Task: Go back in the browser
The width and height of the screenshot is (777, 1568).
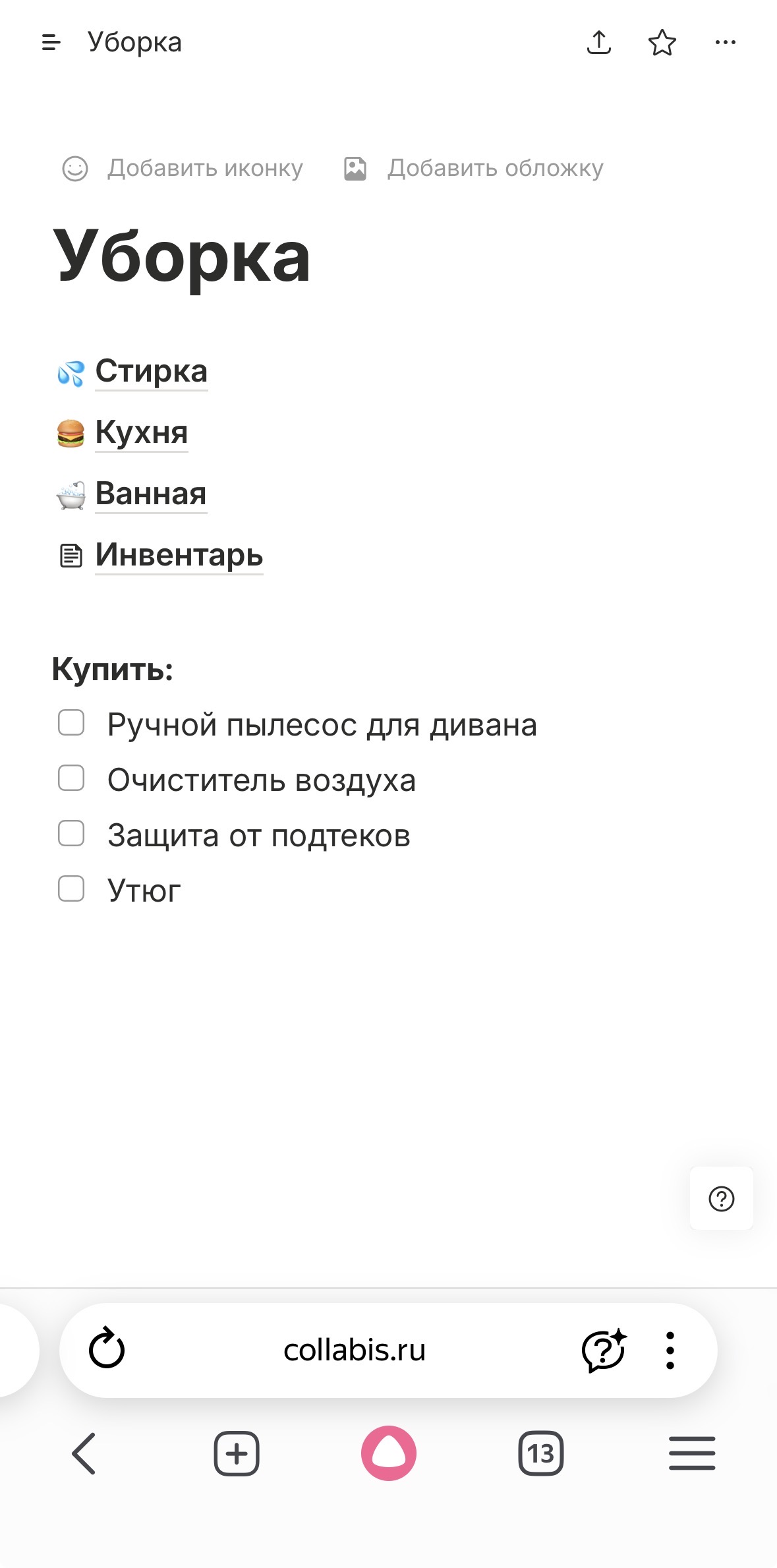Action: click(84, 1453)
